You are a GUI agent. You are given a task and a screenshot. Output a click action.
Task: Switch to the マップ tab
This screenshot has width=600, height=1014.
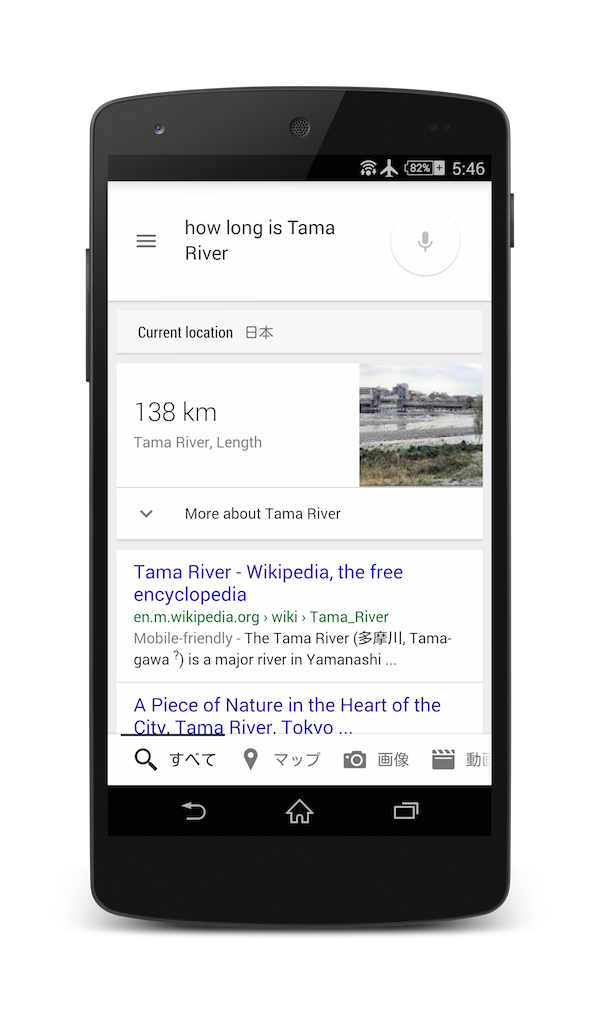[x=281, y=759]
